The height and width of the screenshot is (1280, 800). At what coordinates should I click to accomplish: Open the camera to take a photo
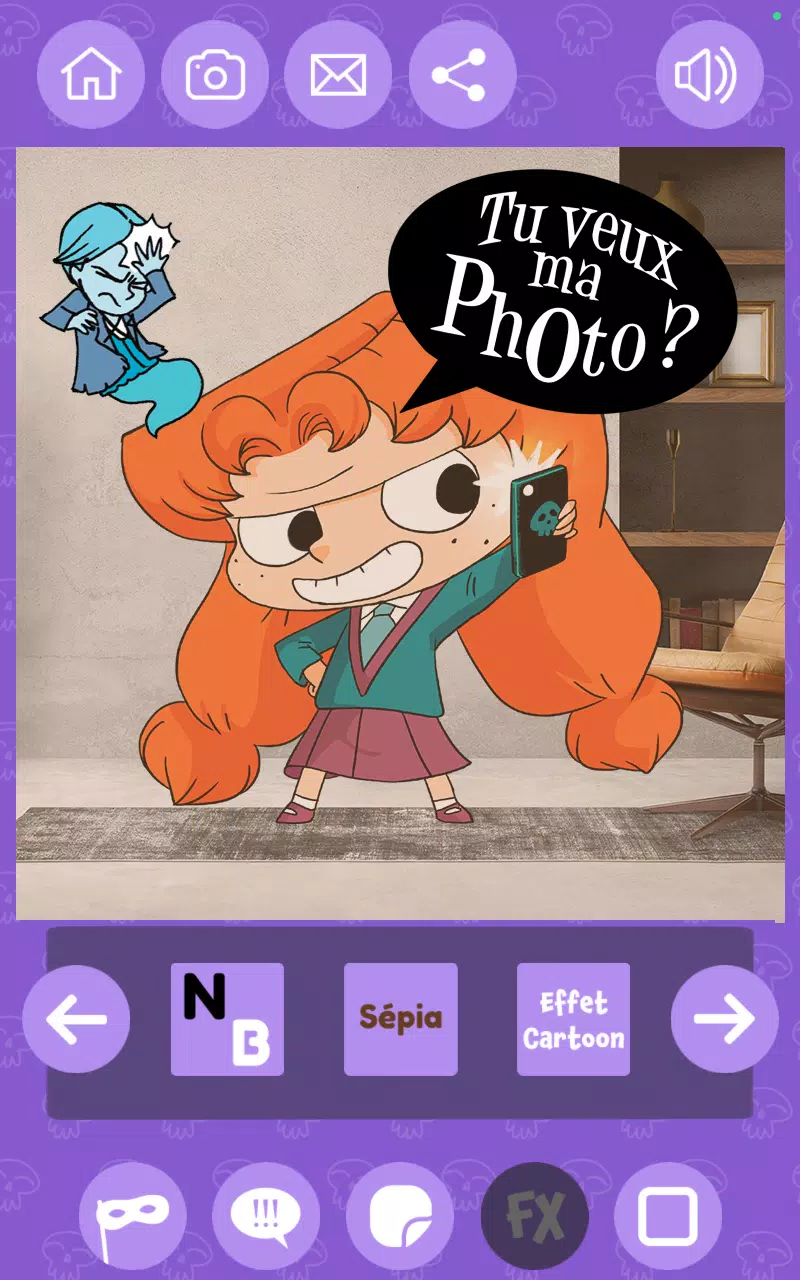pyautogui.click(x=215, y=75)
